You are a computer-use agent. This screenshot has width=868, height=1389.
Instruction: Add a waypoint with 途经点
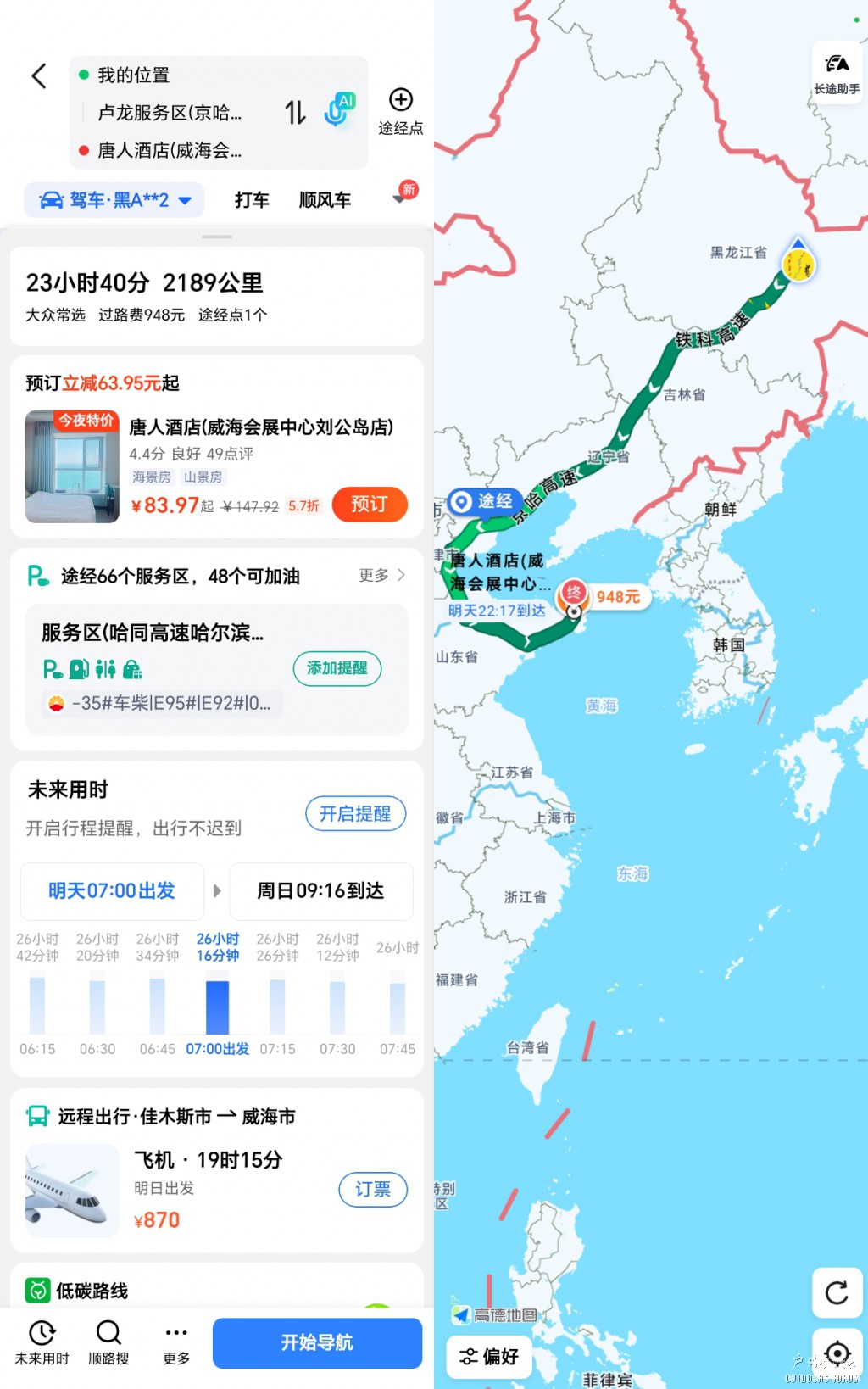(x=400, y=111)
